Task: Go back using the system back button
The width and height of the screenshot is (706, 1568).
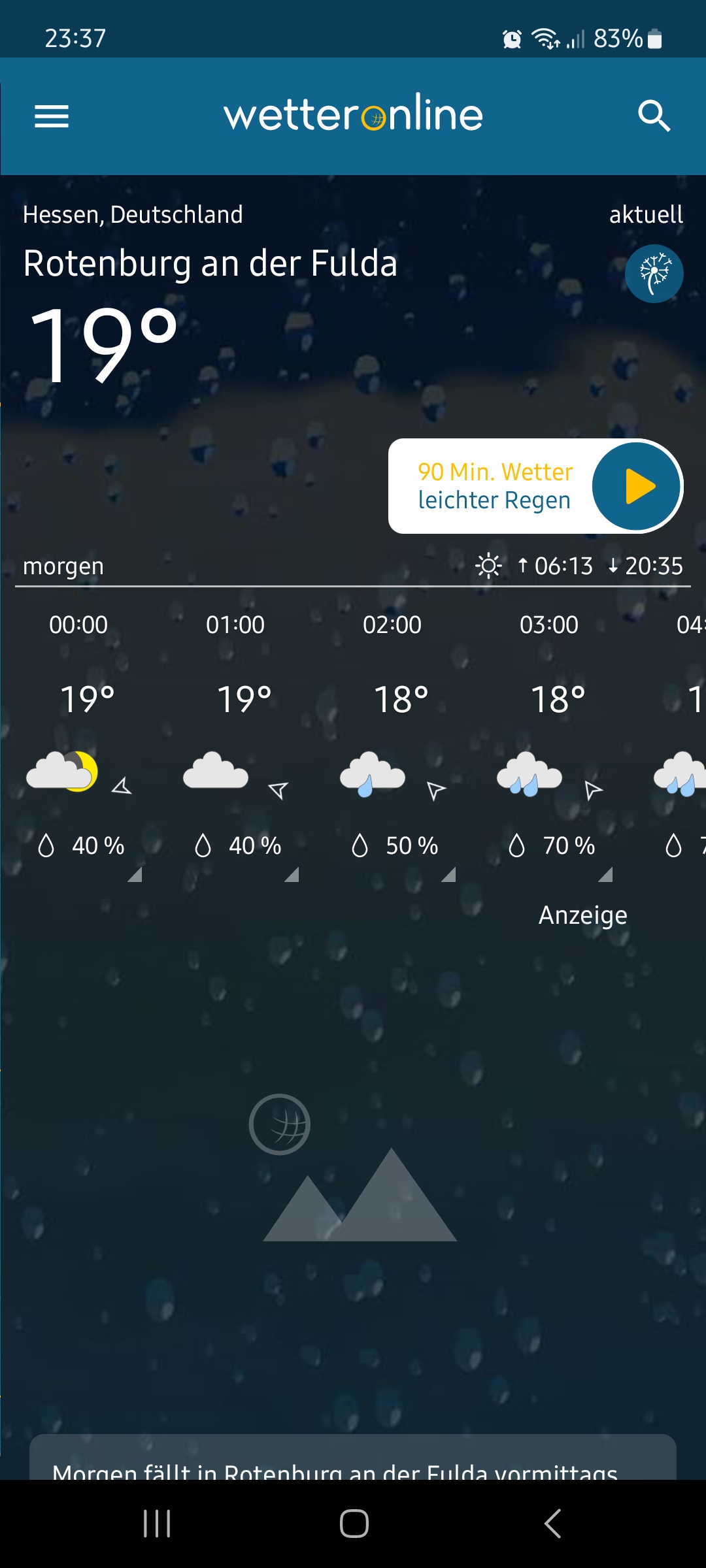Action: click(552, 1524)
